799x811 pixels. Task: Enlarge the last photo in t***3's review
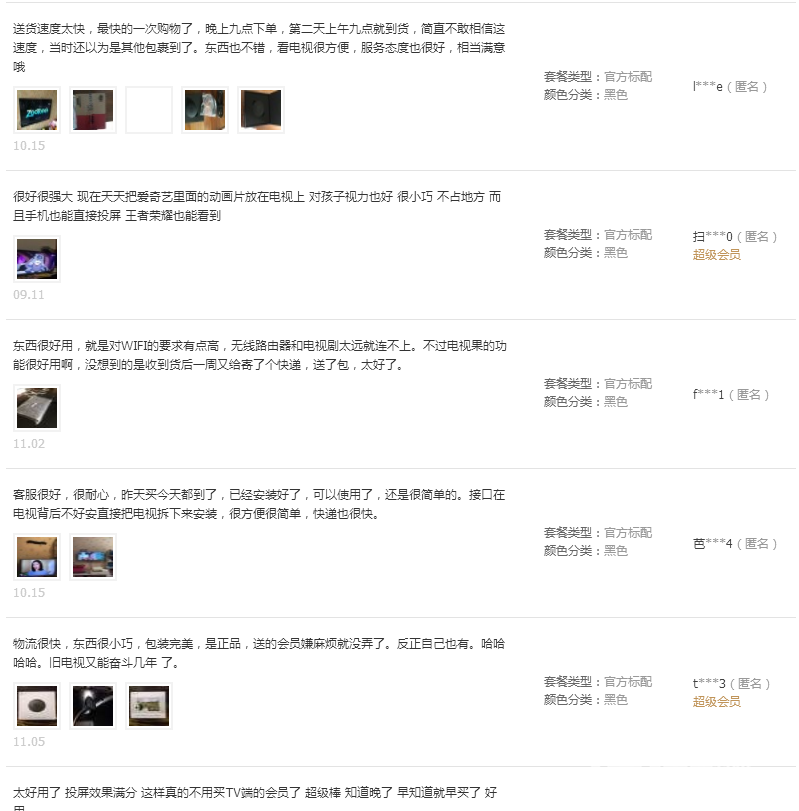click(x=149, y=706)
